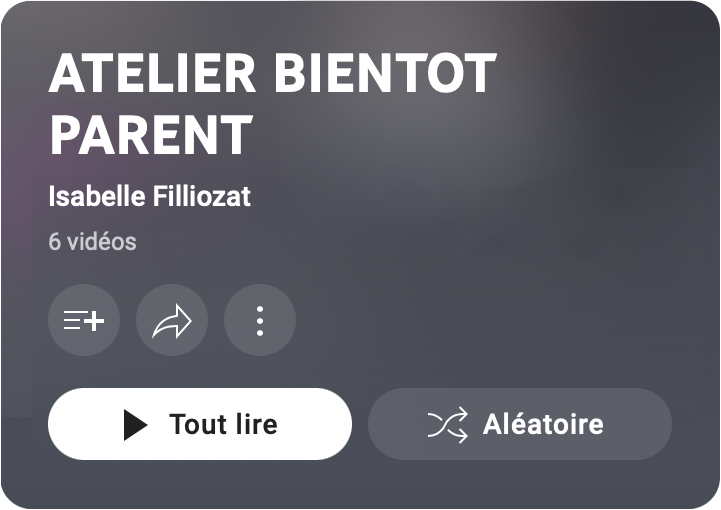Share the Atelier Bientot Parent playlist
Screen dimensions: 721x510
click(172, 320)
